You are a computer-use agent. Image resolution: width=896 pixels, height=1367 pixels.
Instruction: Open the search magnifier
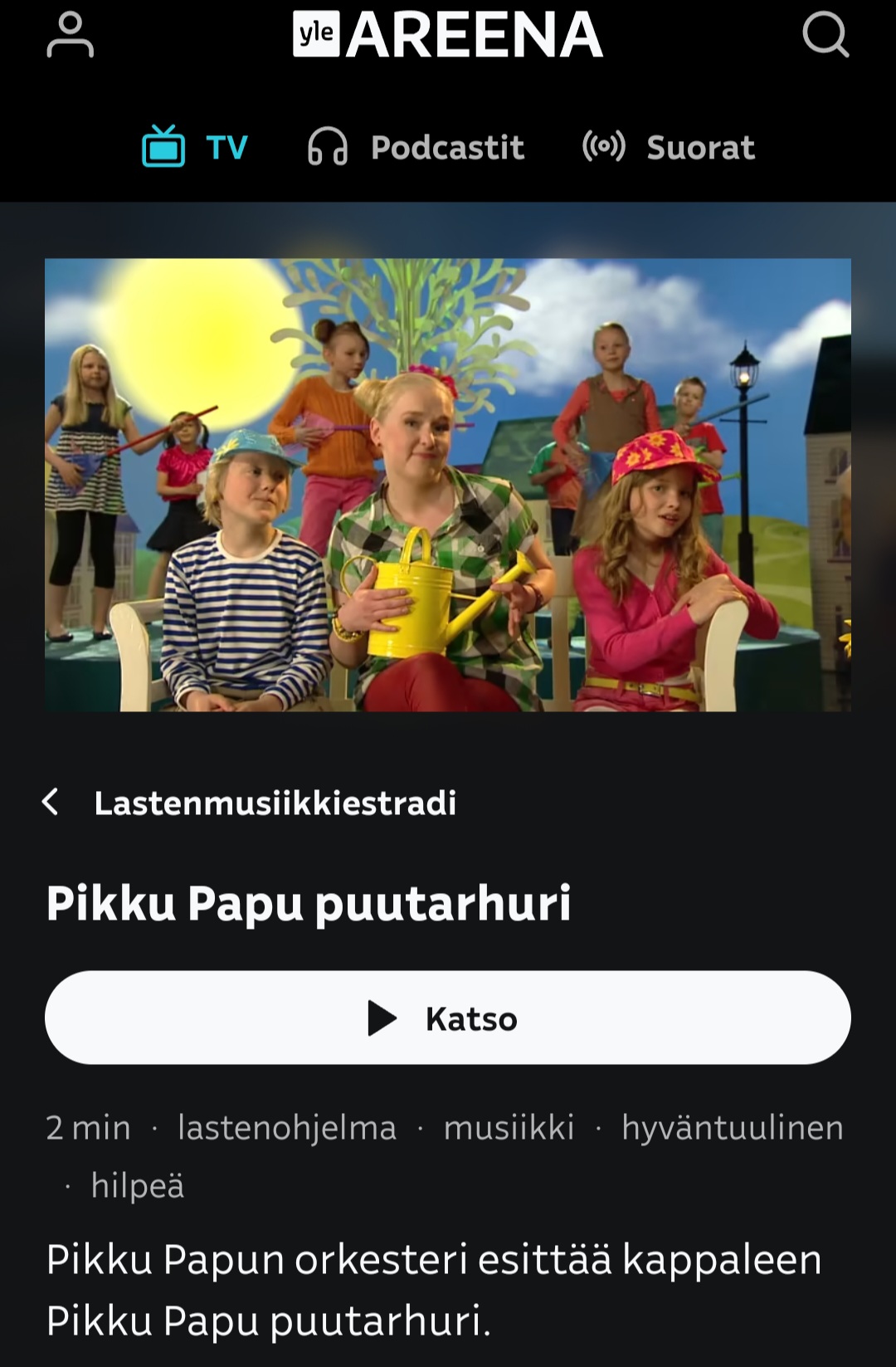click(825, 35)
